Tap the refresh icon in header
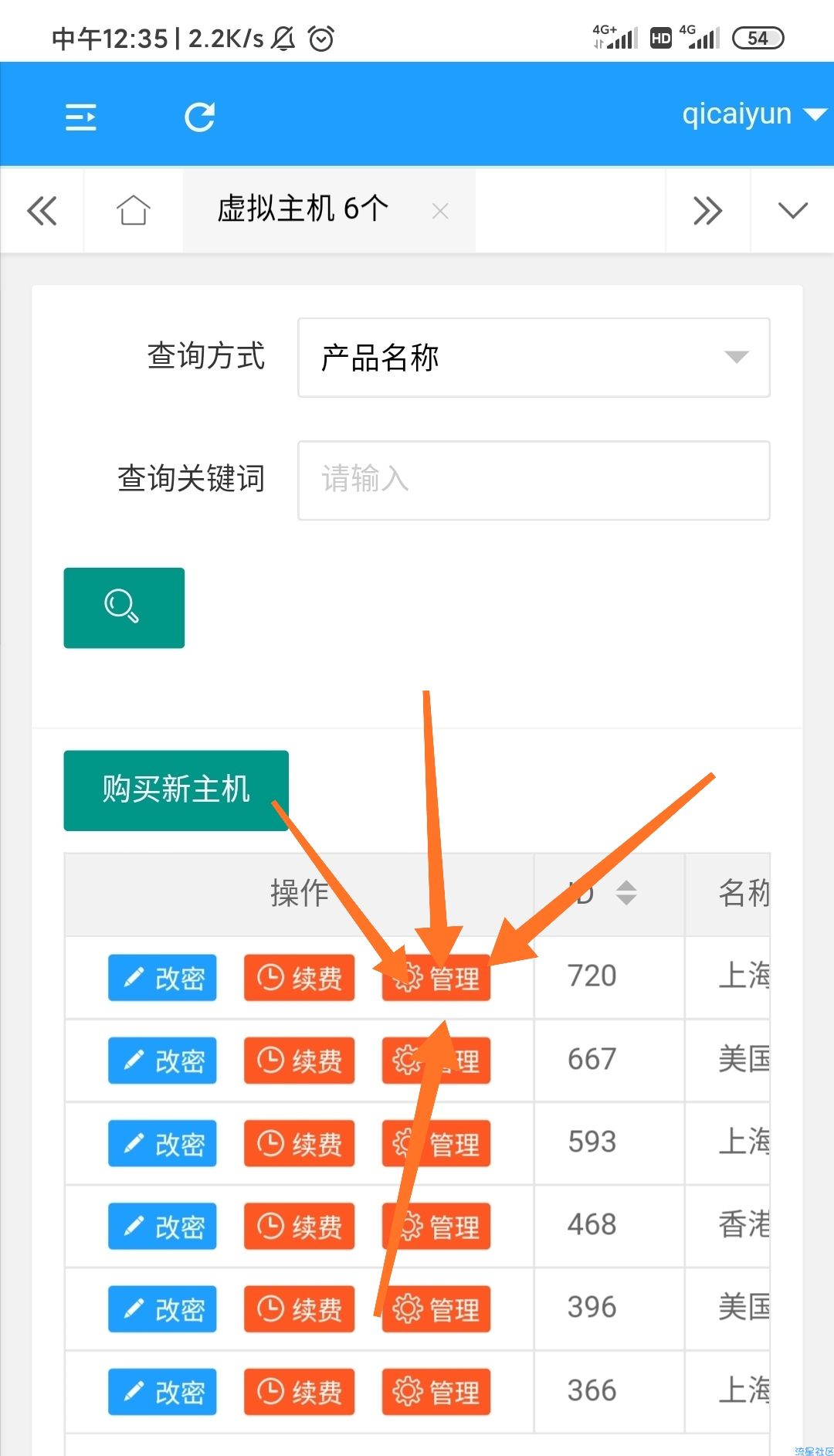This screenshot has width=834, height=1456. (199, 117)
